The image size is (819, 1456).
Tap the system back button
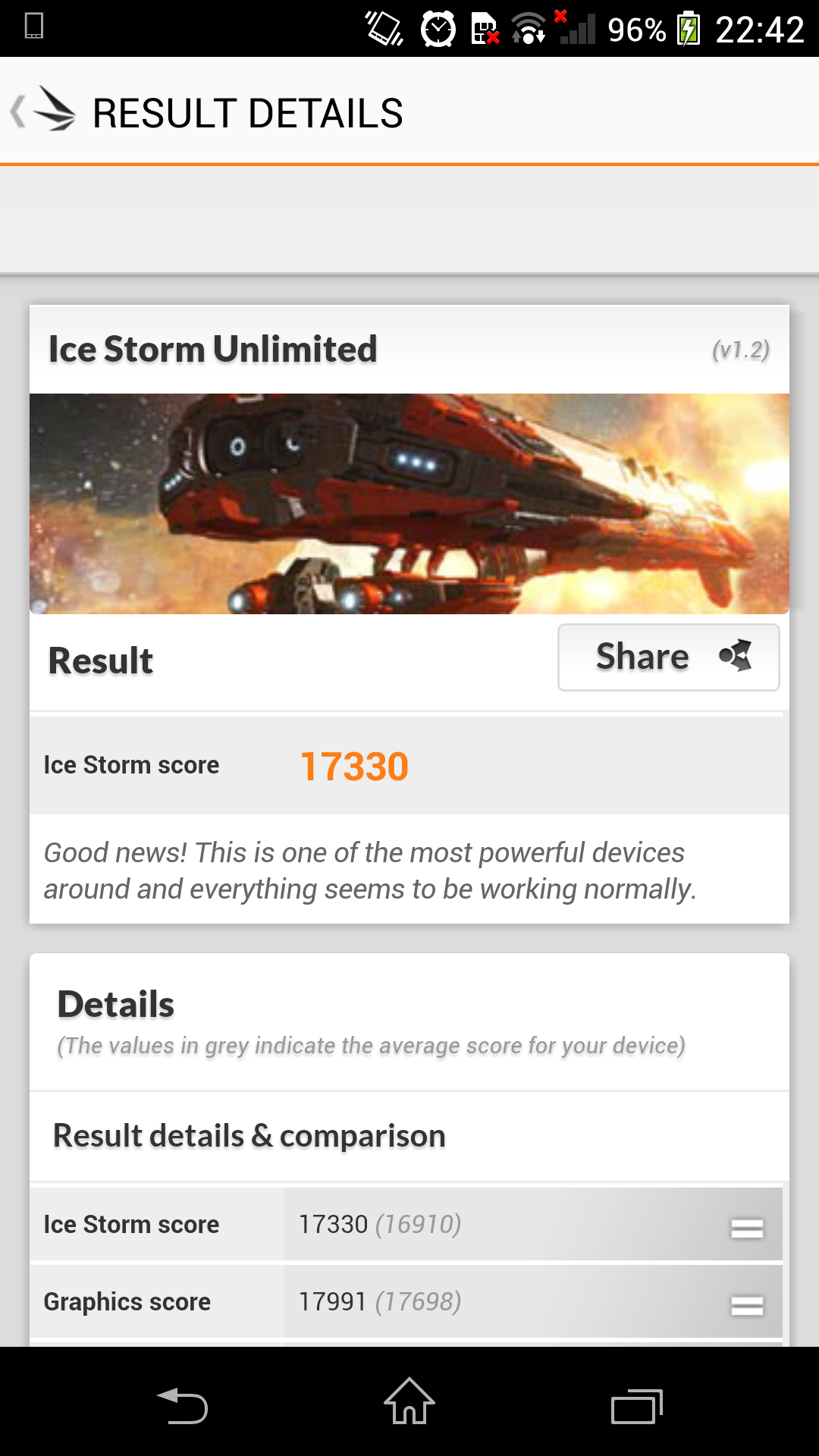click(182, 1405)
